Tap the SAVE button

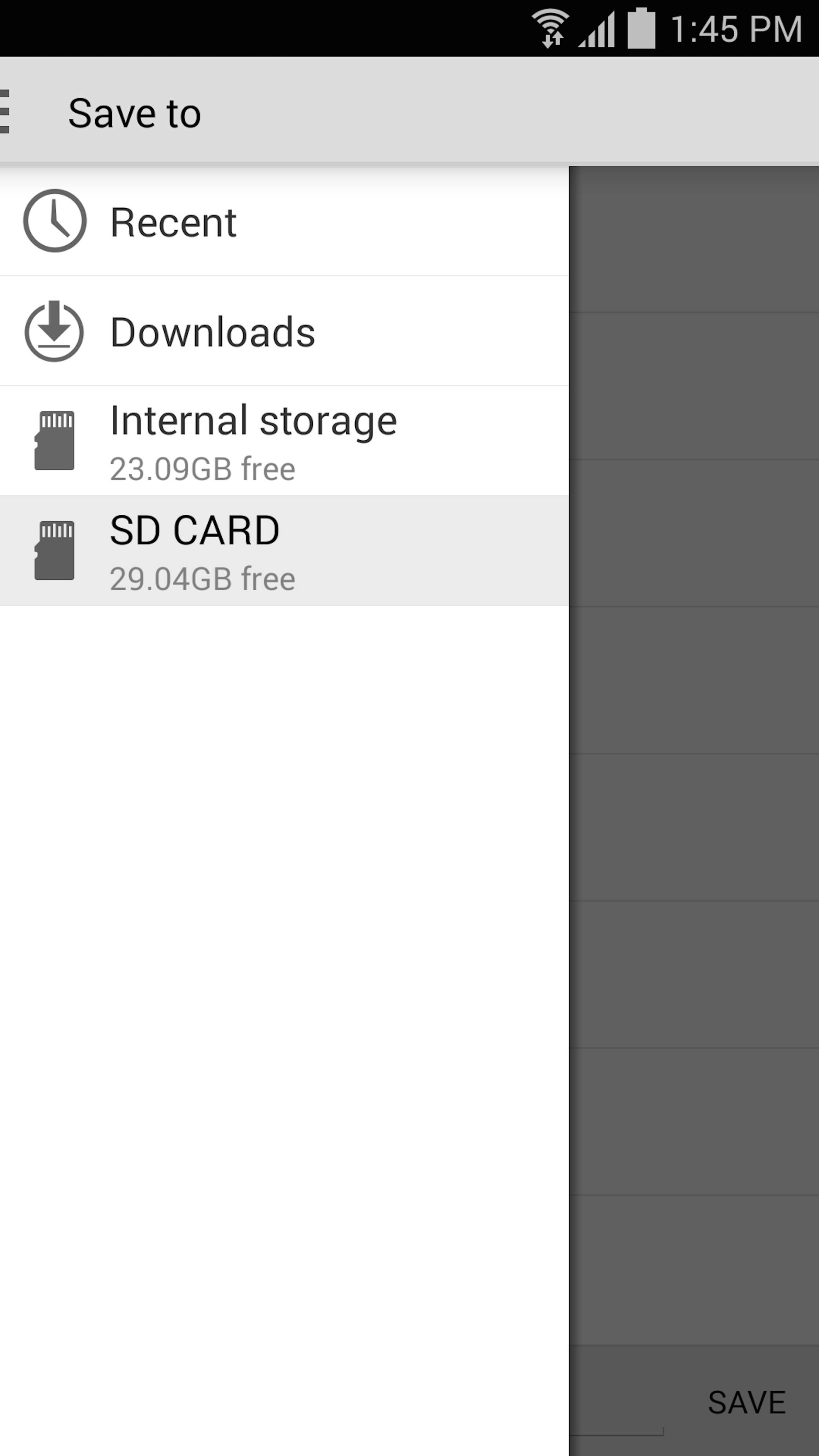[x=746, y=1402]
